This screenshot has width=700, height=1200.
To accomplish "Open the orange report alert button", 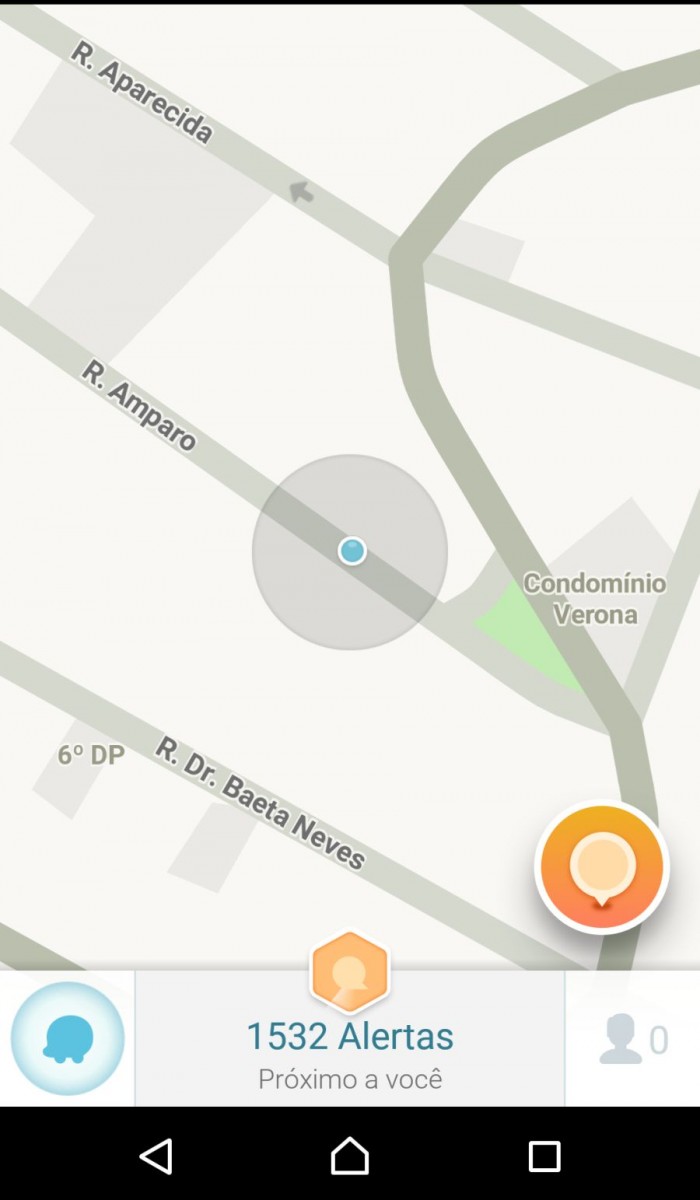I will tap(602, 868).
